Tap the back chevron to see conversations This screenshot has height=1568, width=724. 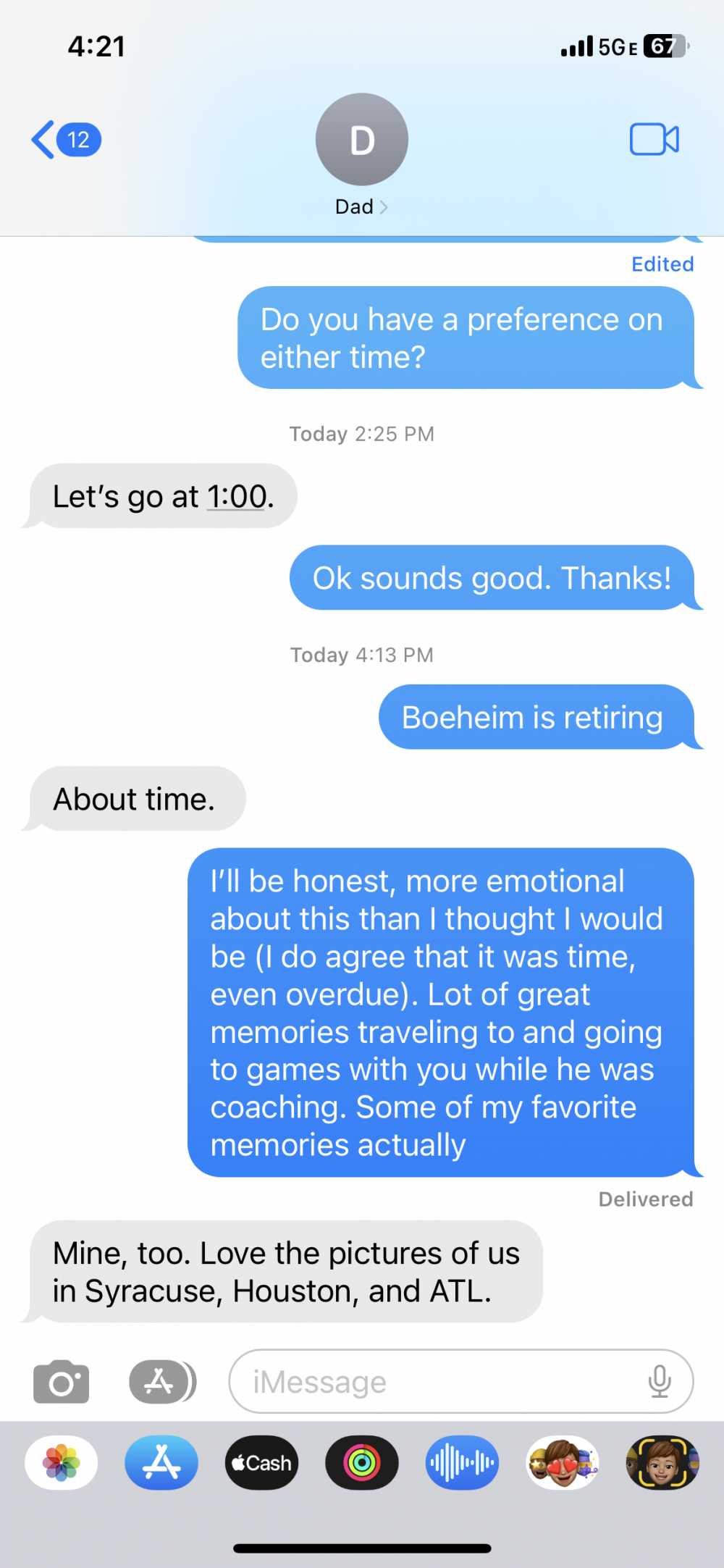(43, 139)
